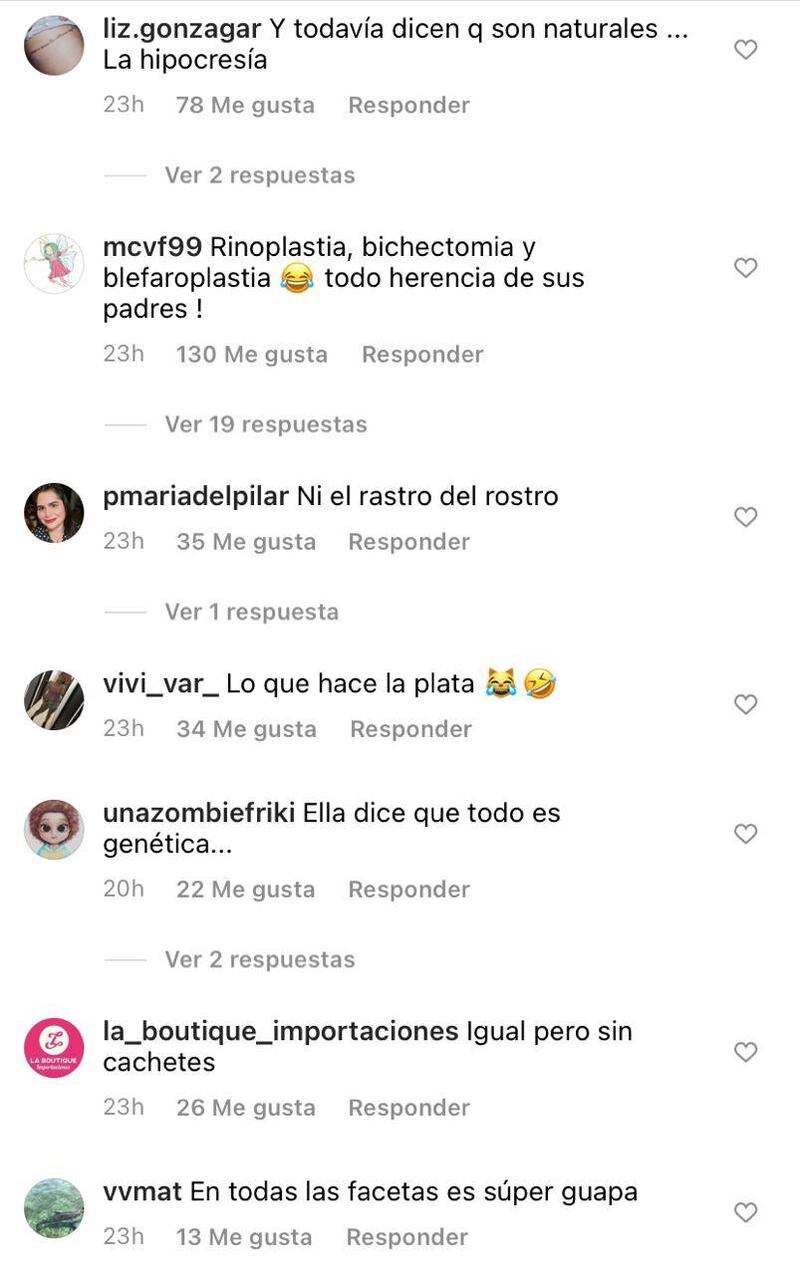
Task: Reply to vivi_var_'s comment
Action: click(410, 729)
